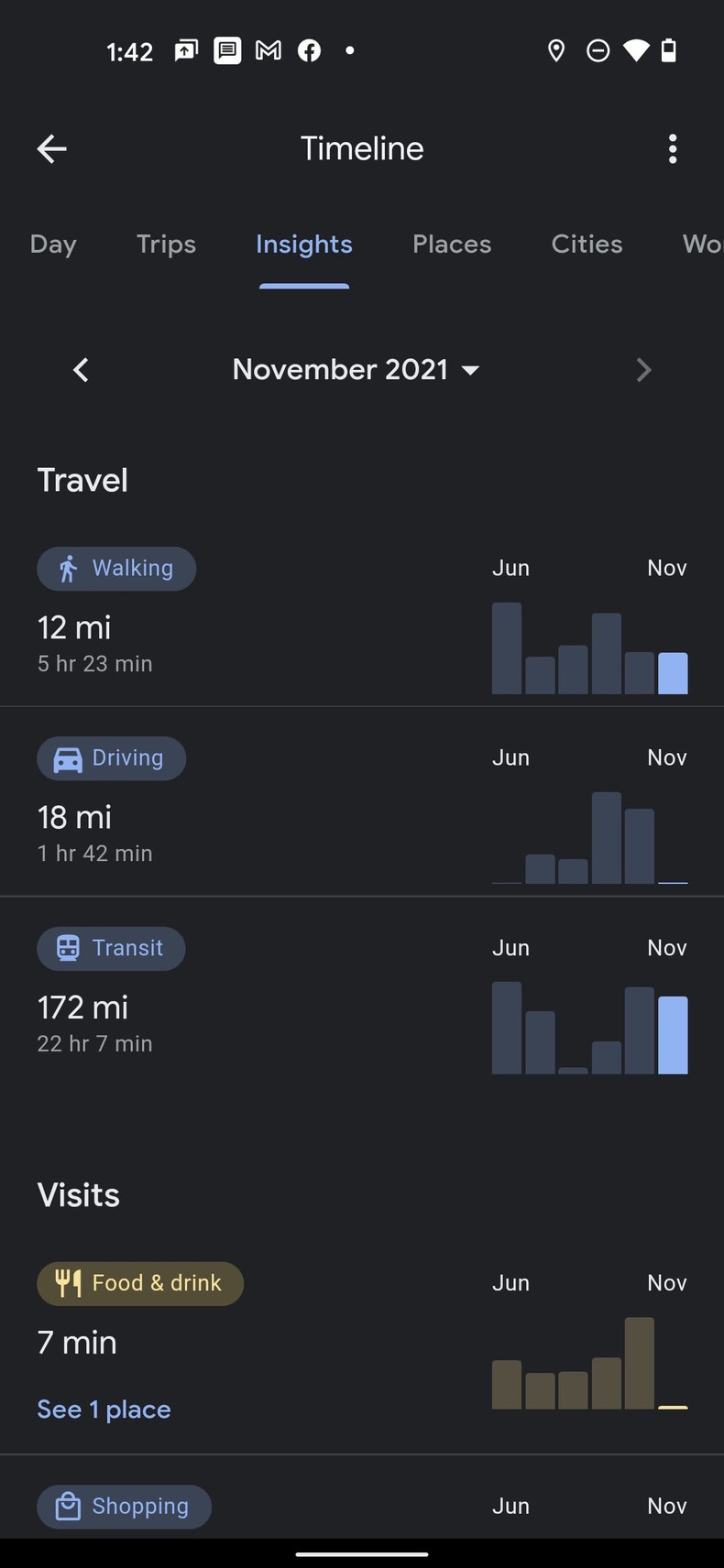The height and width of the screenshot is (1568, 724).
Task: Tap the Facebook notification icon in status bar
Action: coord(309,50)
